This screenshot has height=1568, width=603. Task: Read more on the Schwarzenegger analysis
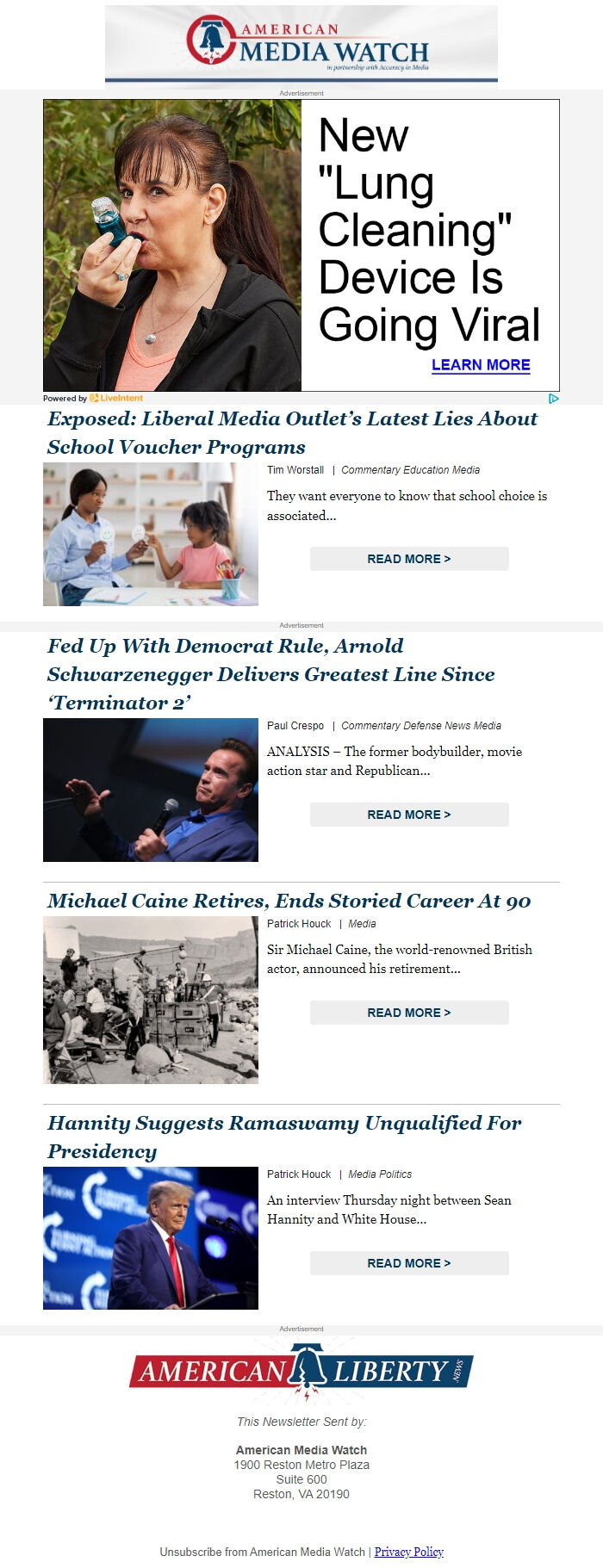[409, 815]
